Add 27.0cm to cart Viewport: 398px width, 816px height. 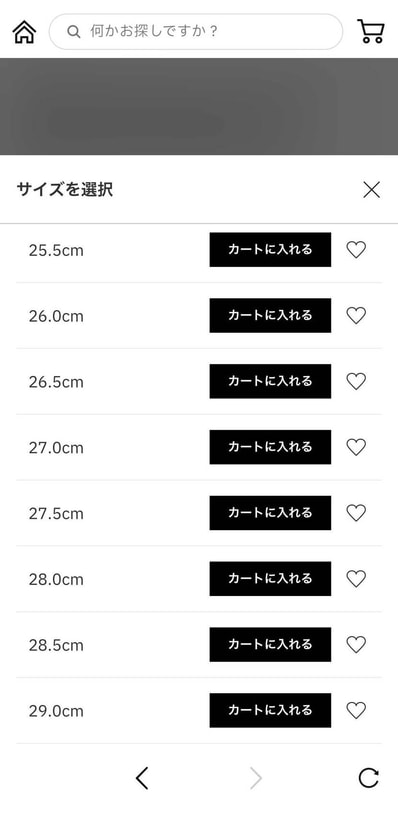[x=270, y=447]
